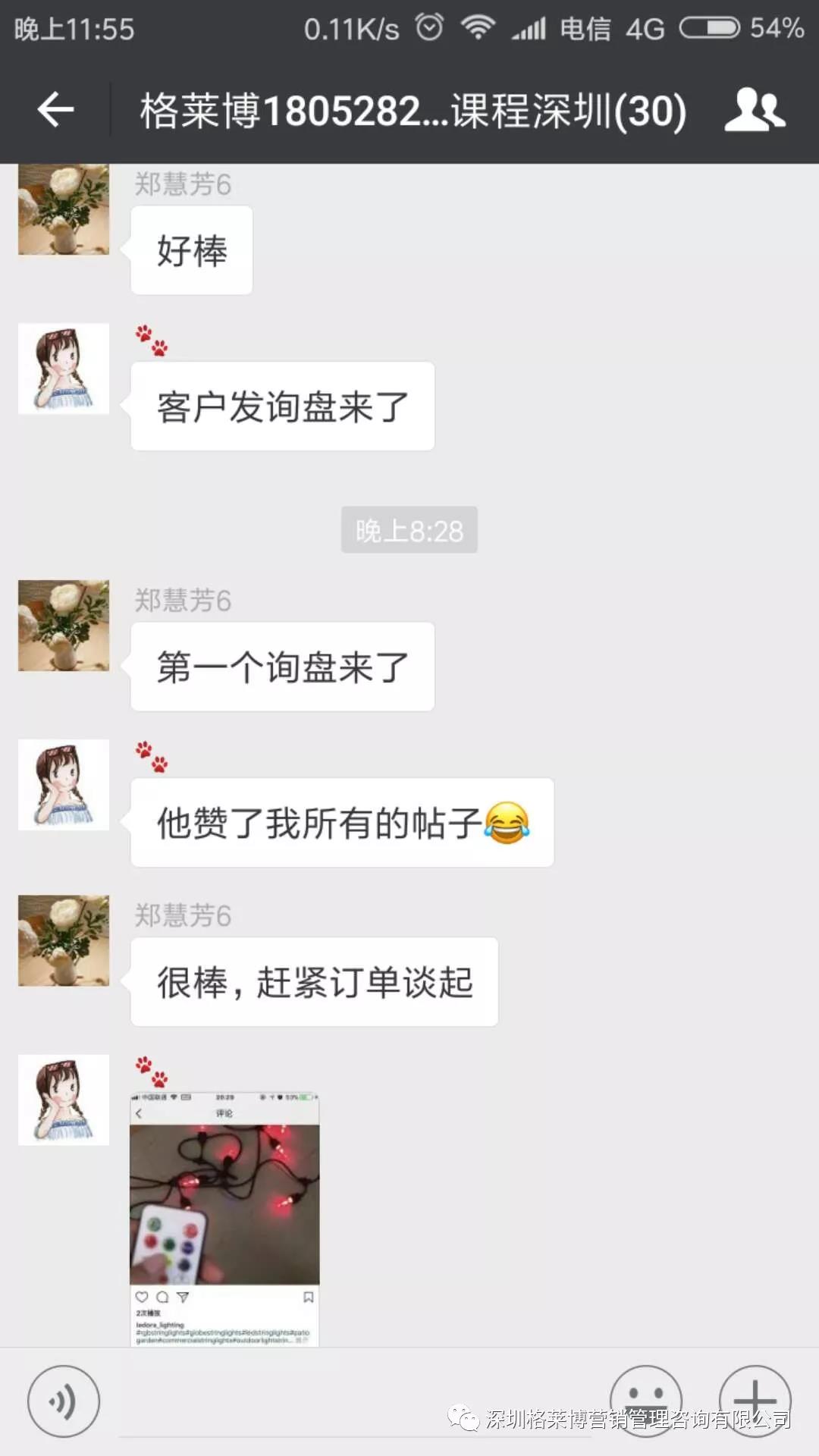Open girl avatar beside 他赞了我所有的帖子
819x1456 pixels.
pos(64,785)
